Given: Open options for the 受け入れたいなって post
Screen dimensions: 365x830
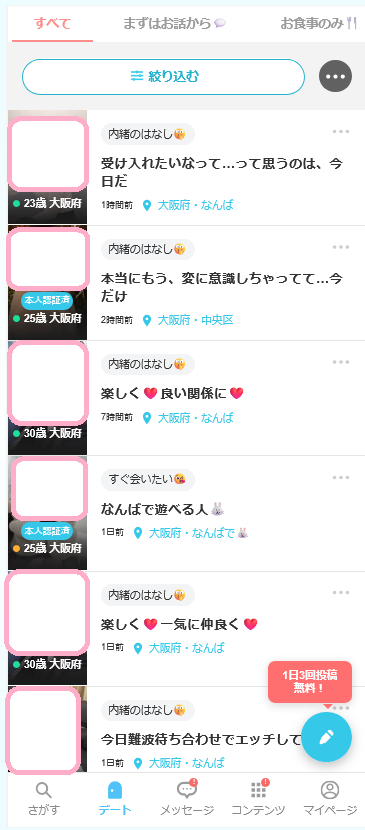Looking at the screenshot, I should (x=341, y=132).
